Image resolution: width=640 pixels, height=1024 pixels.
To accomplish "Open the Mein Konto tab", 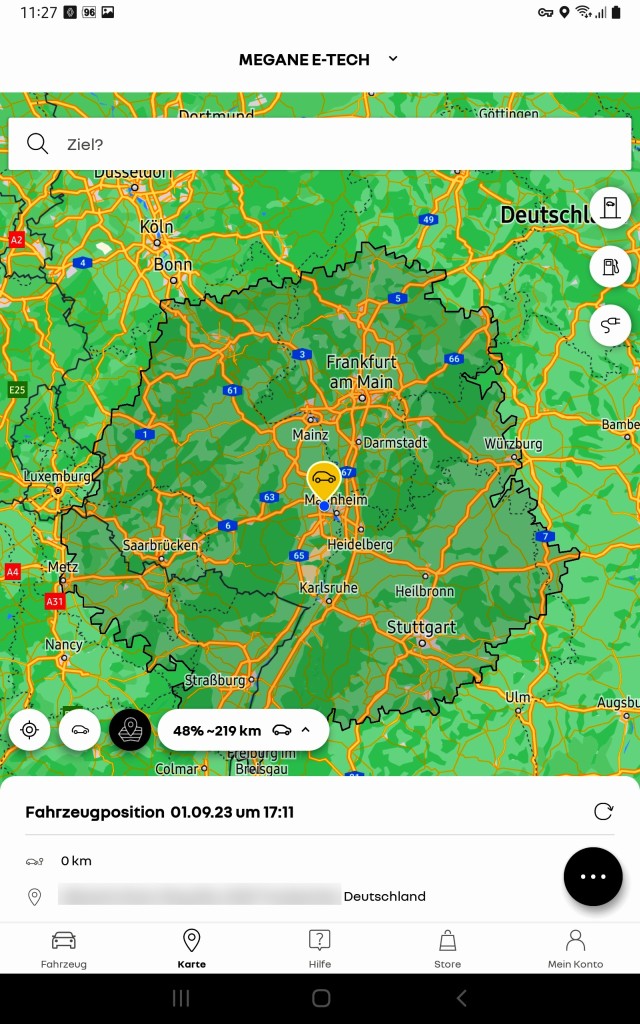I will click(x=575, y=948).
